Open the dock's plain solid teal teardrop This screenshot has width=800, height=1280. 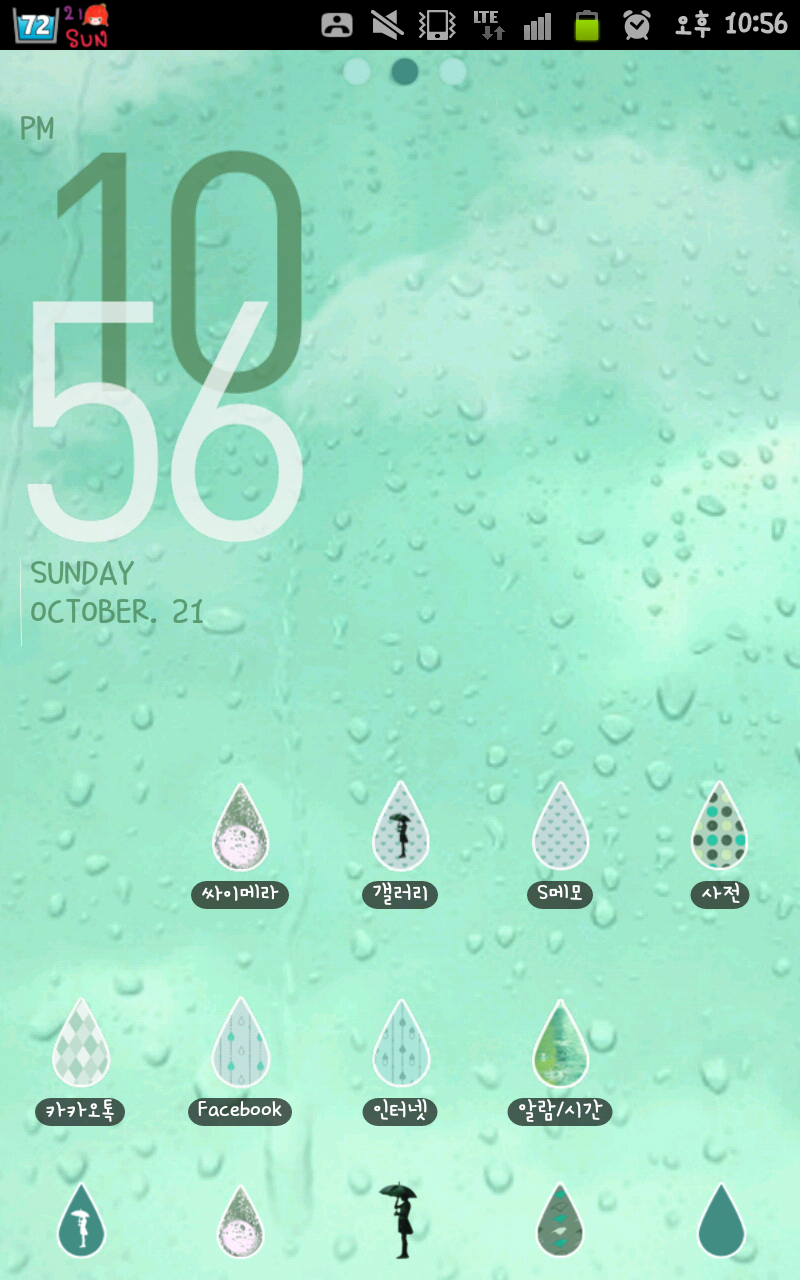point(720,1221)
